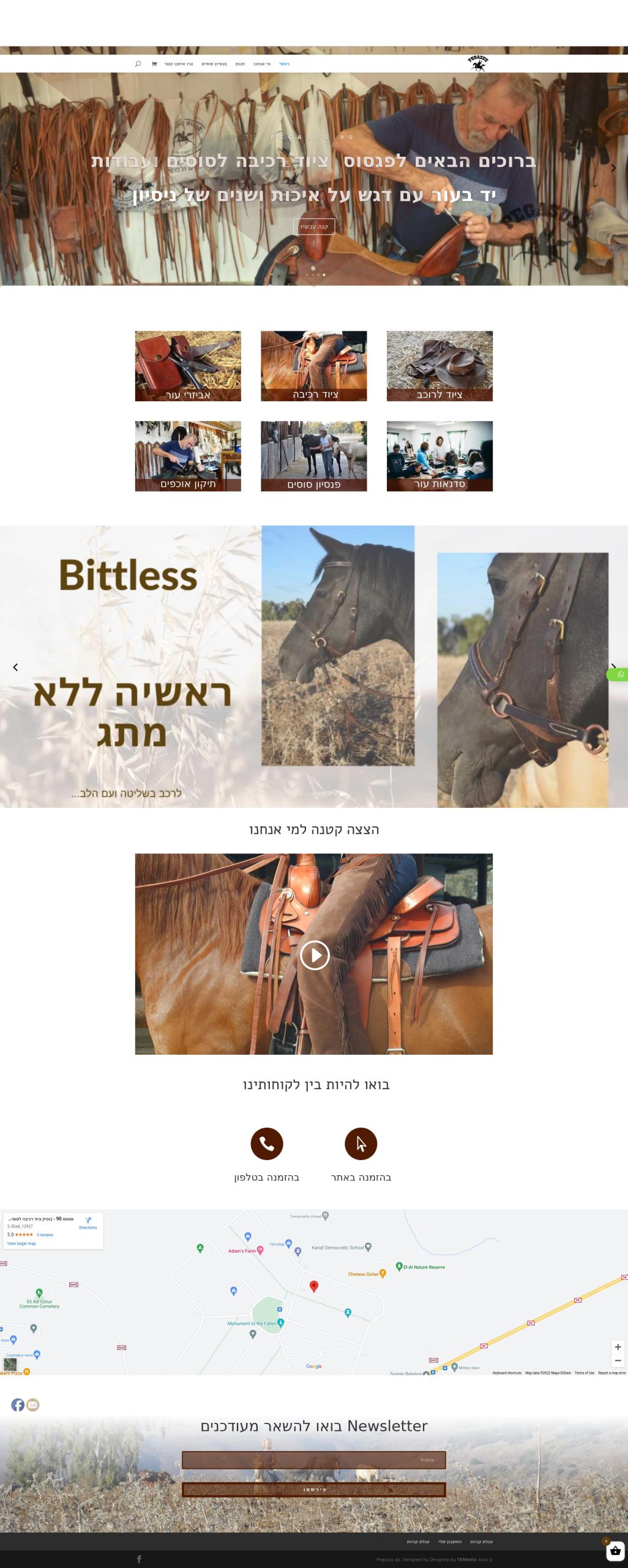Open the search icon in header
Image resolution: width=628 pixels, height=1568 pixels.
[x=138, y=64]
